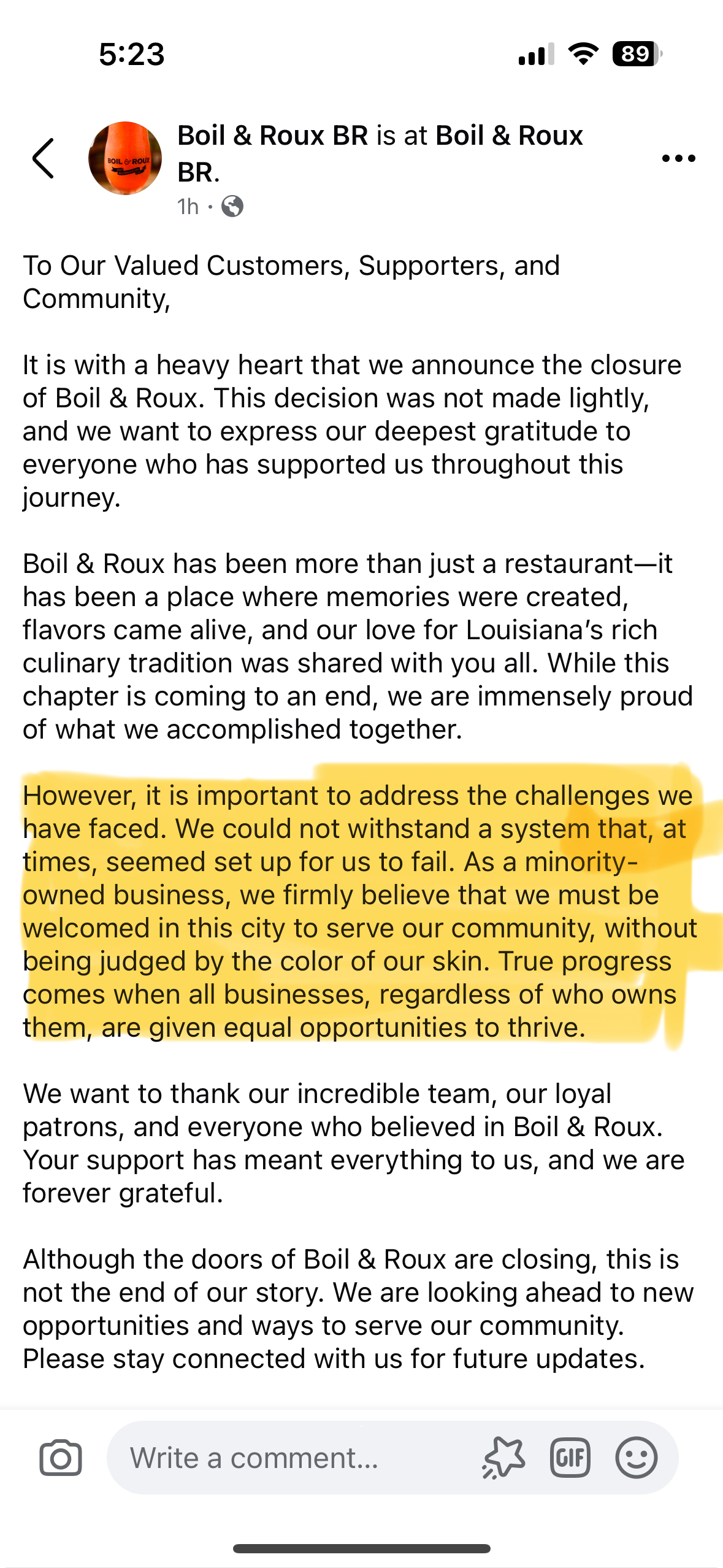Open the GIF picker
The image size is (723, 1568).
570,1458
